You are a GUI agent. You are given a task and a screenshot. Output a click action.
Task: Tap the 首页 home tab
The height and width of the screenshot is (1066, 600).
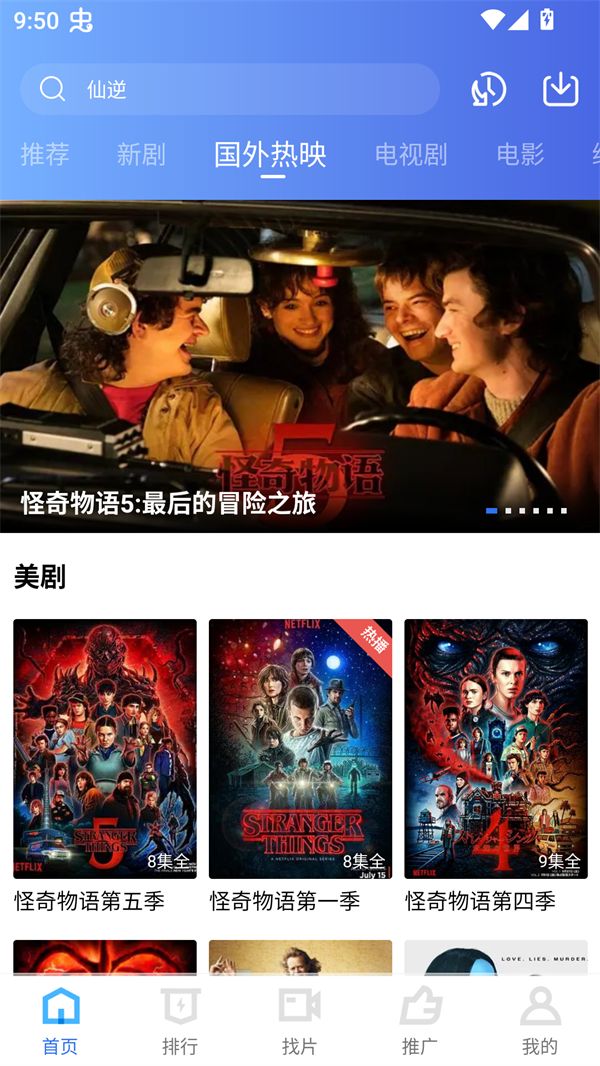[60, 1020]
